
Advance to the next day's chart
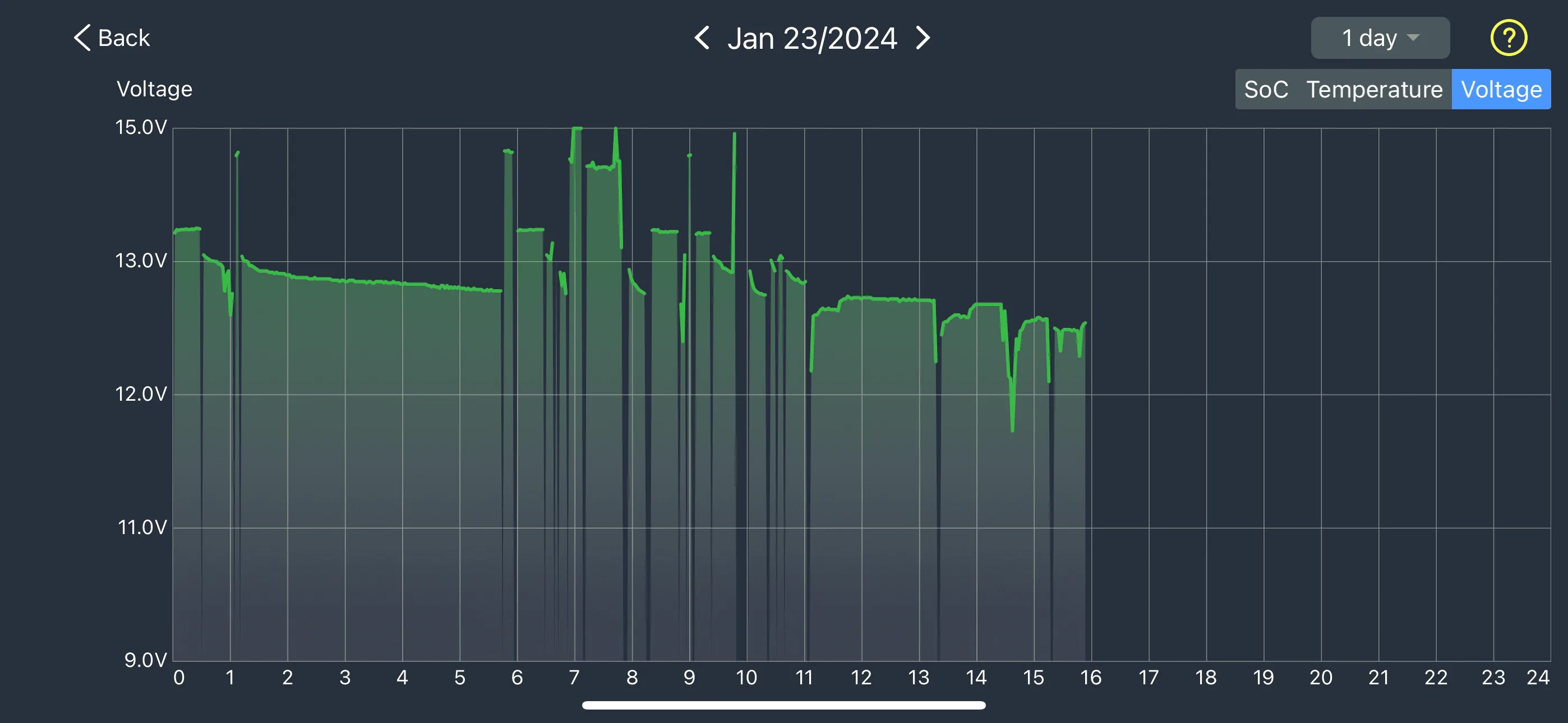[923, 38]
